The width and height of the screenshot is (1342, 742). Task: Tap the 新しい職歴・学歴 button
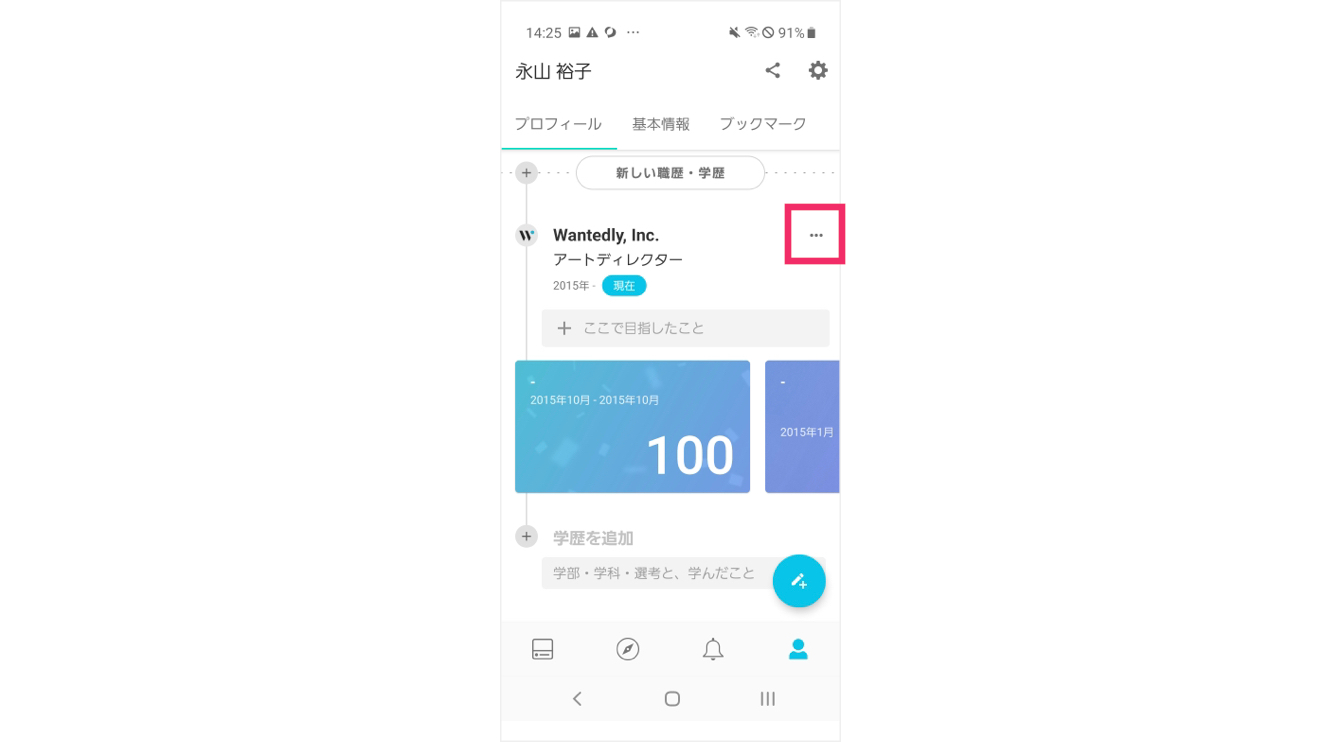670,173
